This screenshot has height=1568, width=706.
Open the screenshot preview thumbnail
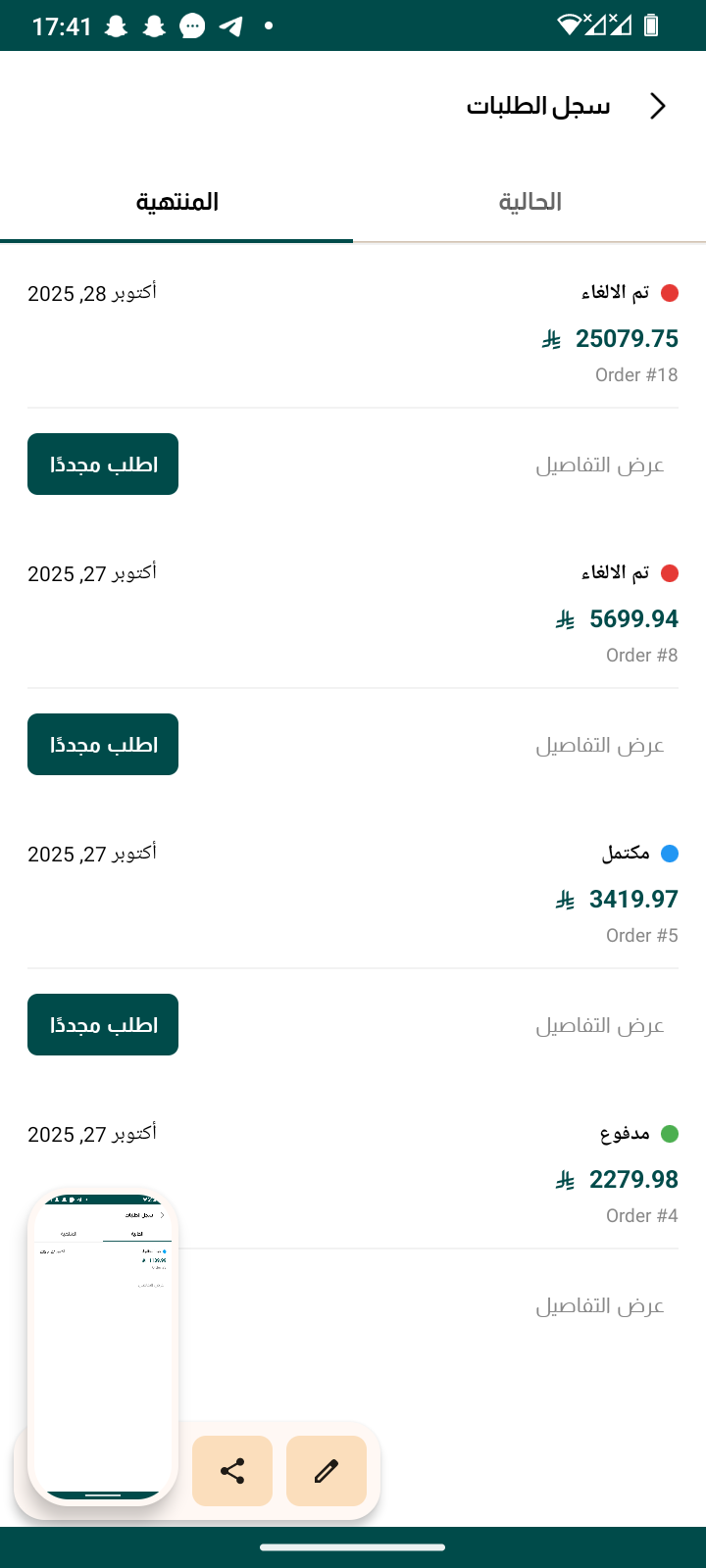(x=103, y=1345)
